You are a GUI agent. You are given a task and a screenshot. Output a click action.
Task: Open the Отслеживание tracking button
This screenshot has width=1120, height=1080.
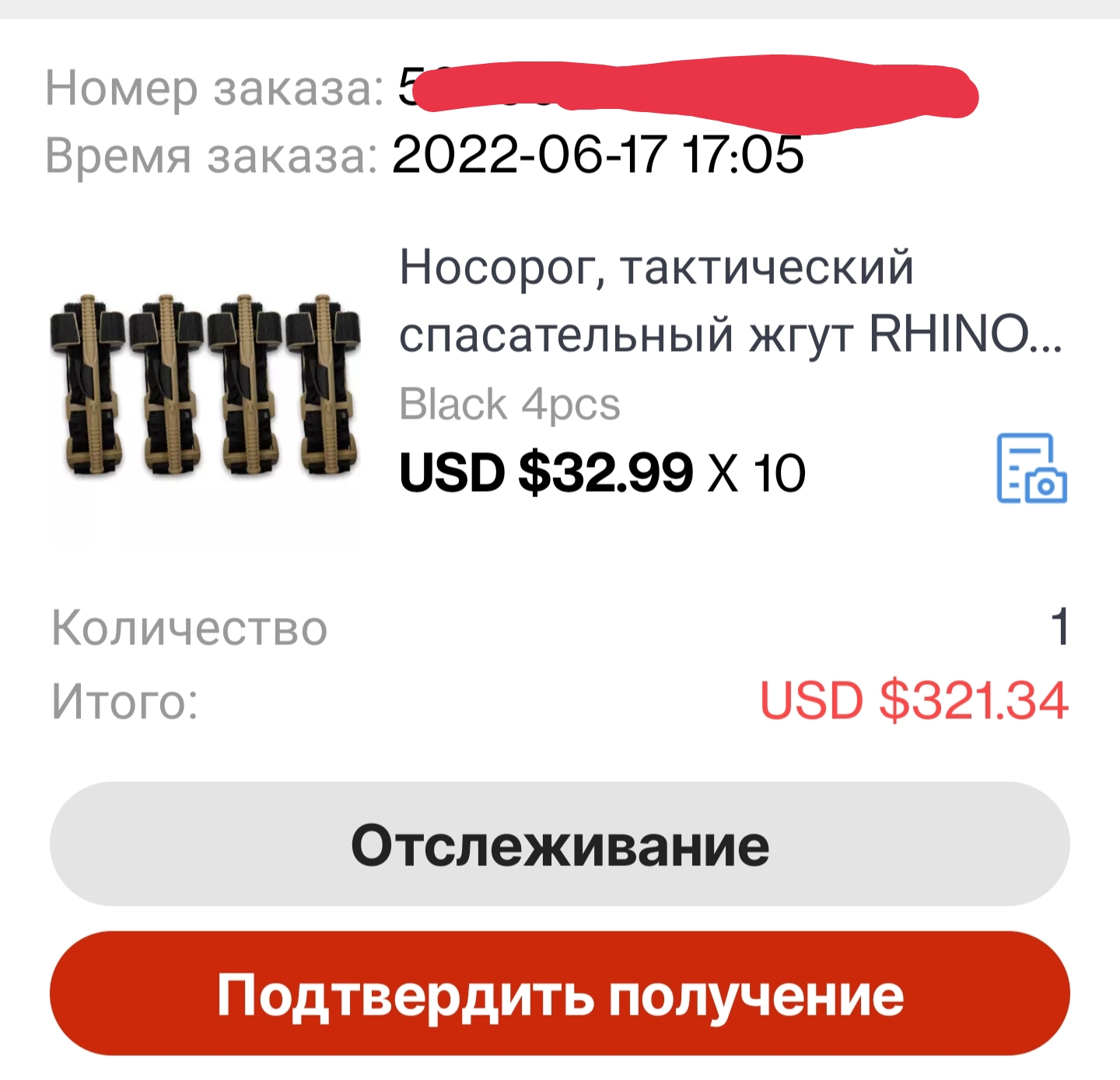point(560,845)
